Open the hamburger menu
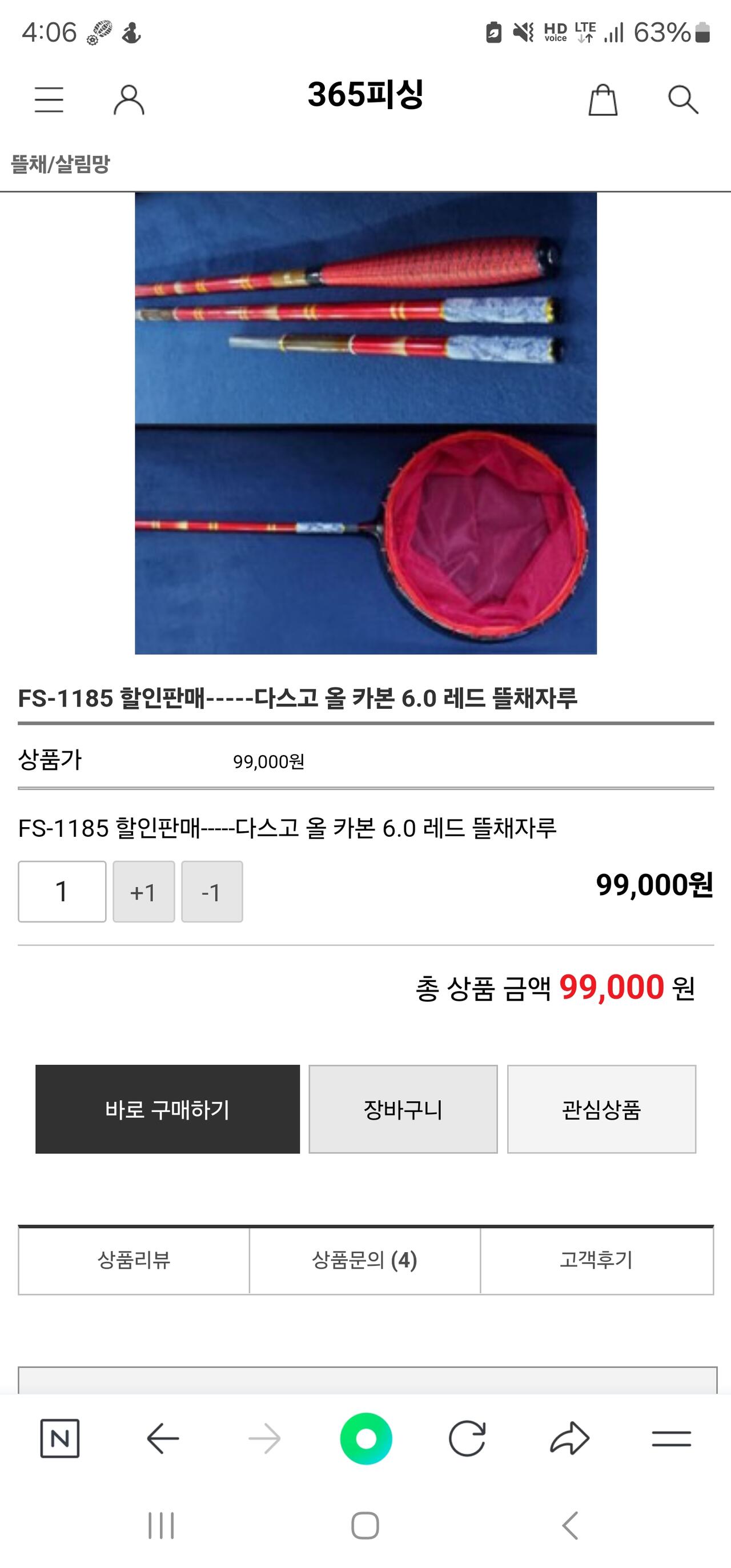 (49, 100)
